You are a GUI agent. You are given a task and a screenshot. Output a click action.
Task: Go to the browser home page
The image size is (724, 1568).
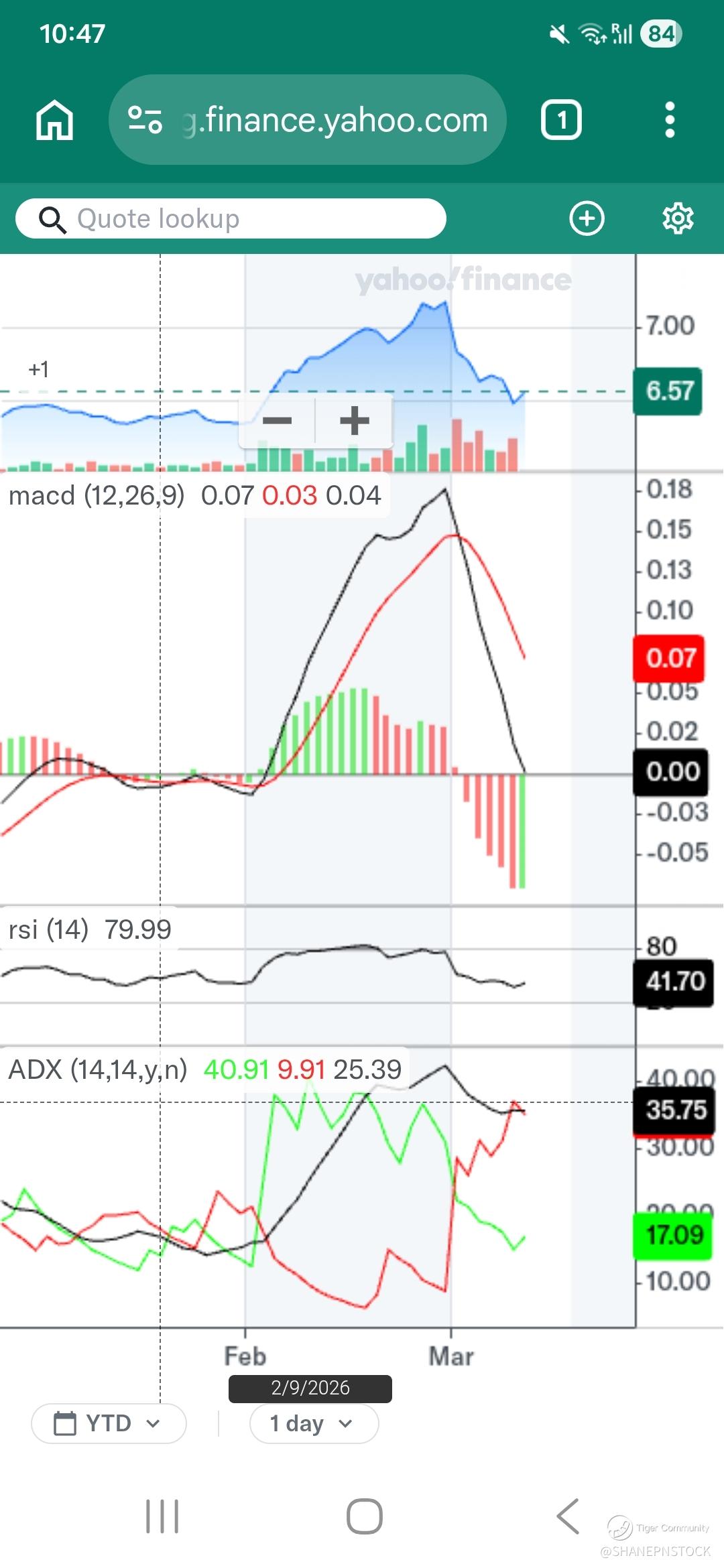pyautogui.click(x=54, y=121)
